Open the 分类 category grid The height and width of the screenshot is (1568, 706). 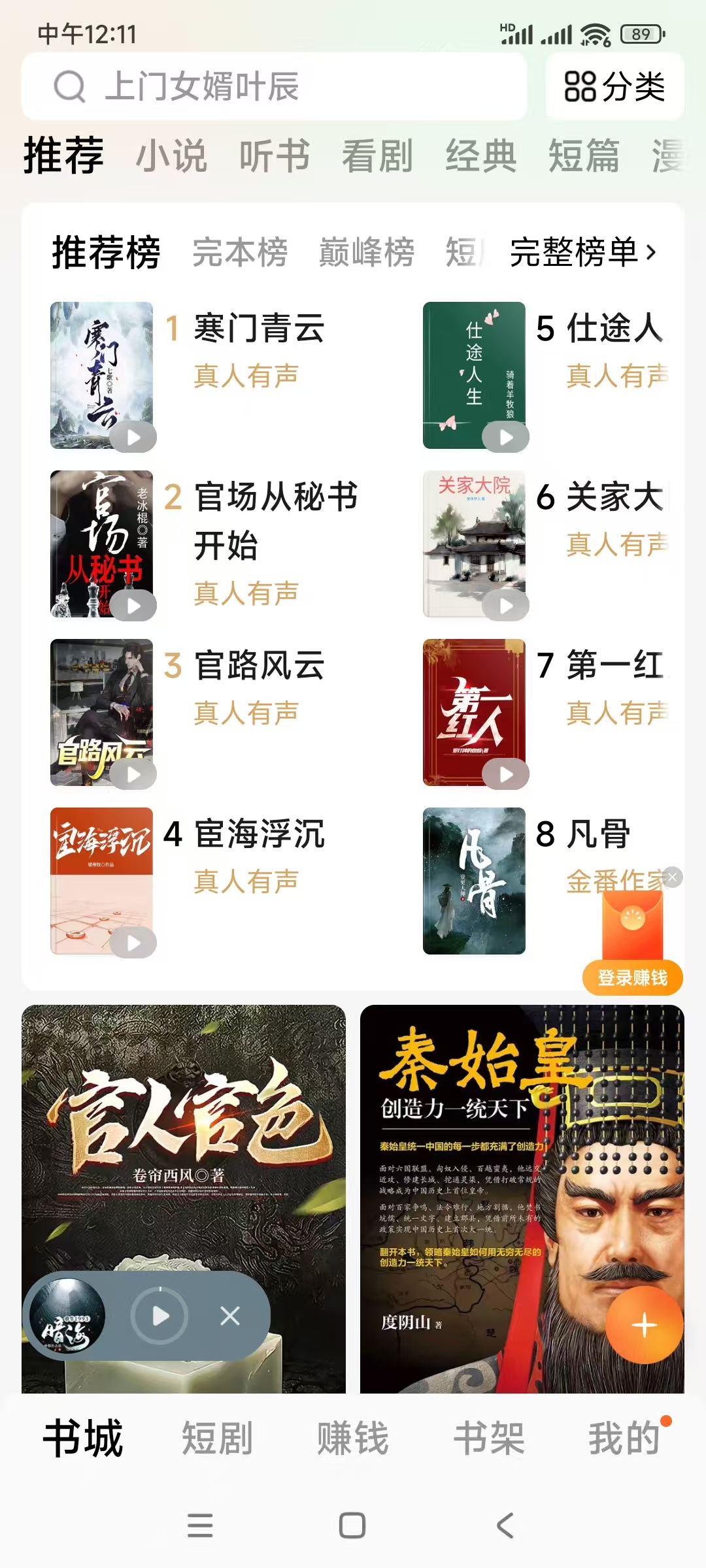[614, 88]
